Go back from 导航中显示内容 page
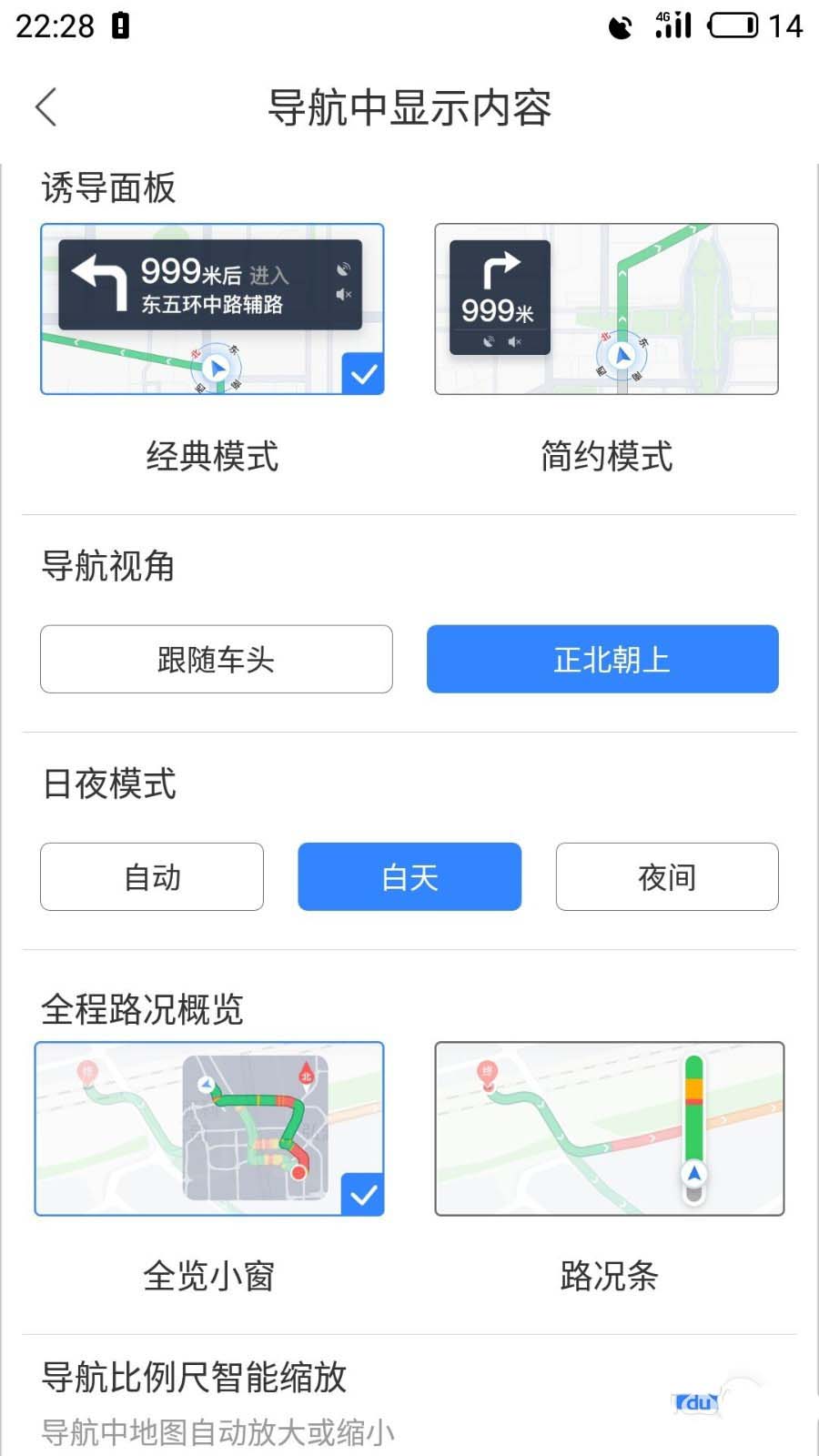Screen dimensions: 819x1456 47,107
